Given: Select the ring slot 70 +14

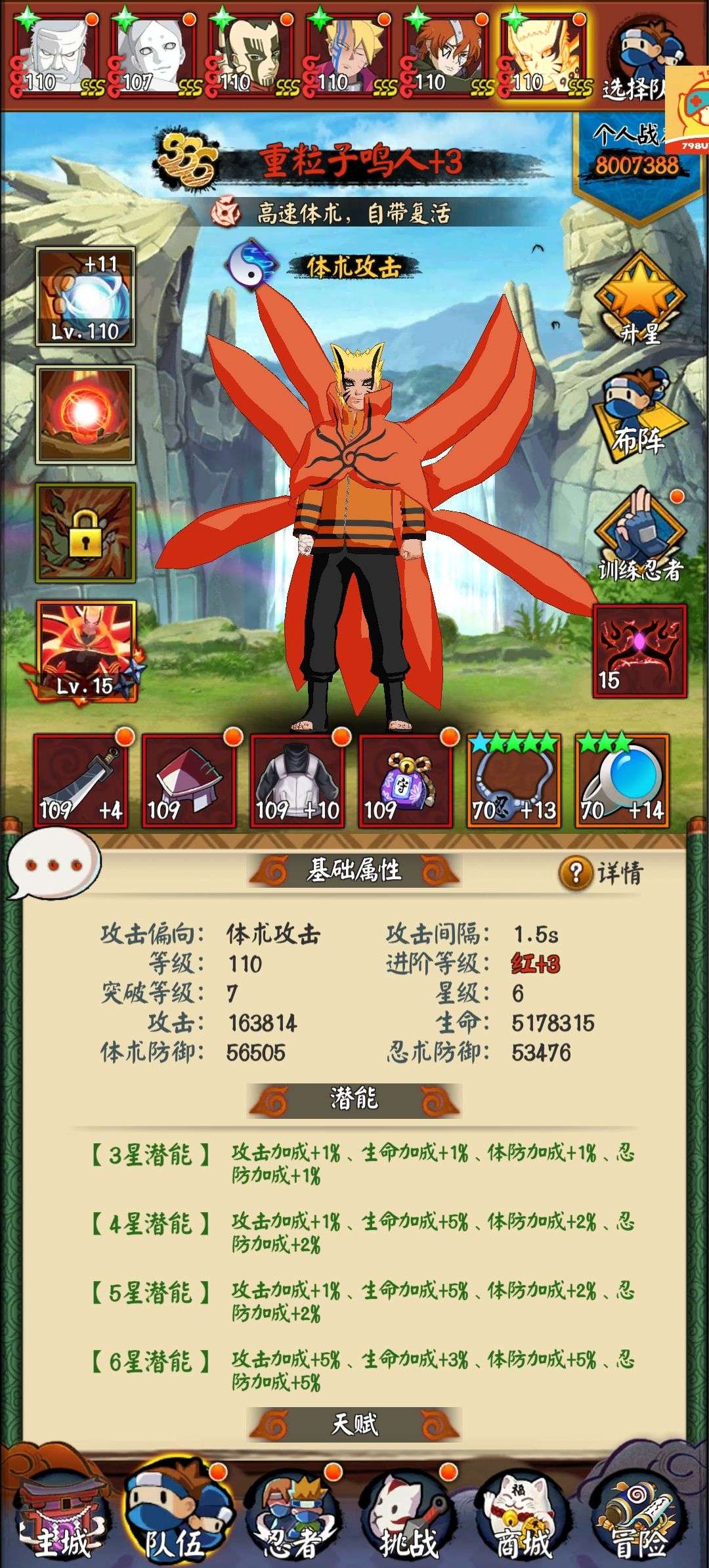Looking at the screenshot, I should click(622, 780).
